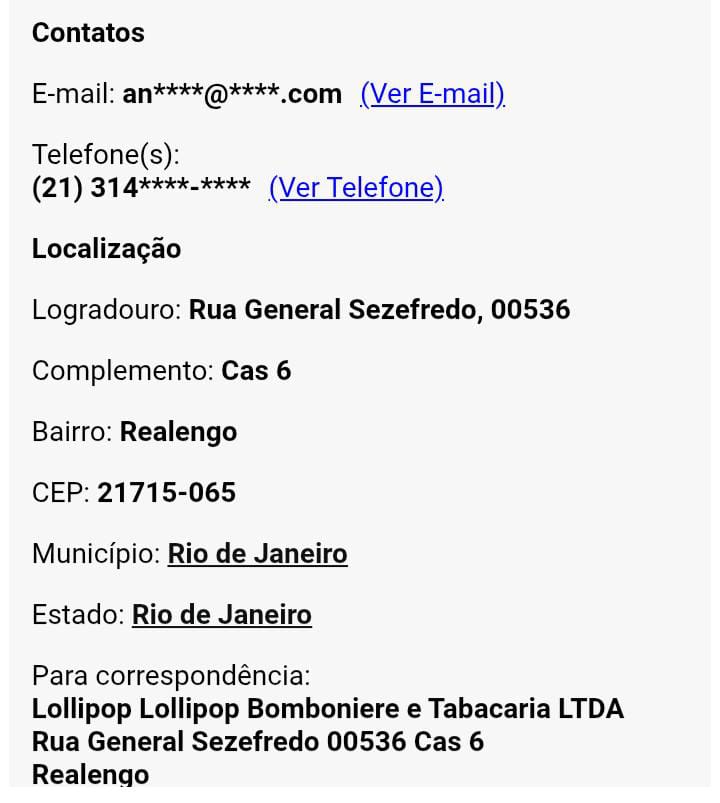The width and height of the screenshot is (720, 803).
Task: Open the Estado Rio de Janeiro link
Action: pos(221,615)
